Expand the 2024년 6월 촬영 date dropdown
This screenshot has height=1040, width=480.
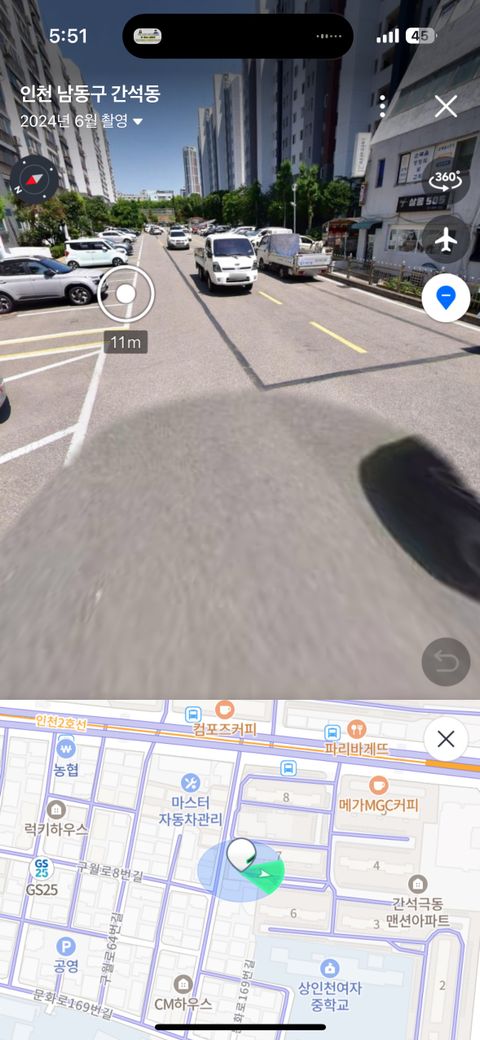(x=82, y=121)
